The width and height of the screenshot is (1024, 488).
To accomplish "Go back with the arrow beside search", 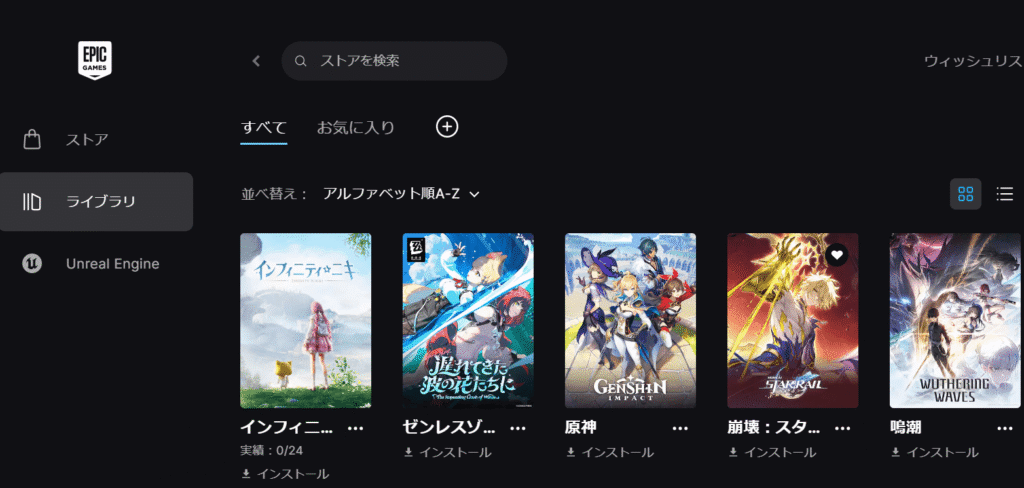I will pyautogui.click(x=256, y=61).
